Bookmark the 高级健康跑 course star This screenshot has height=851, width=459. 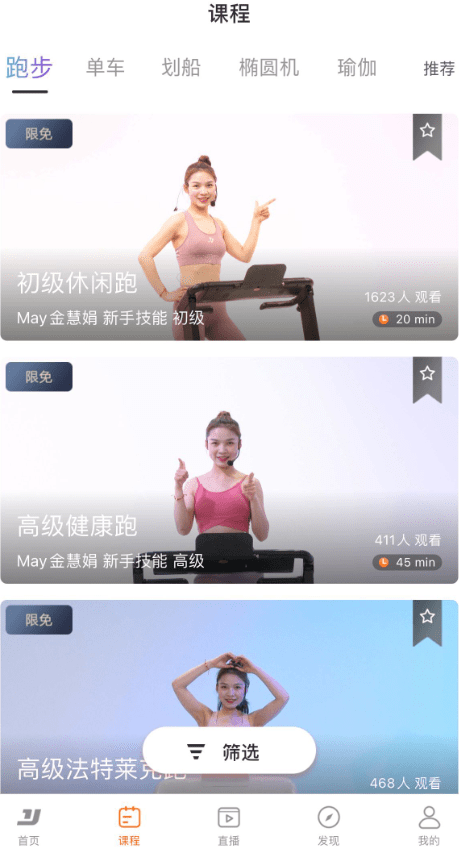tap(427, 374)
